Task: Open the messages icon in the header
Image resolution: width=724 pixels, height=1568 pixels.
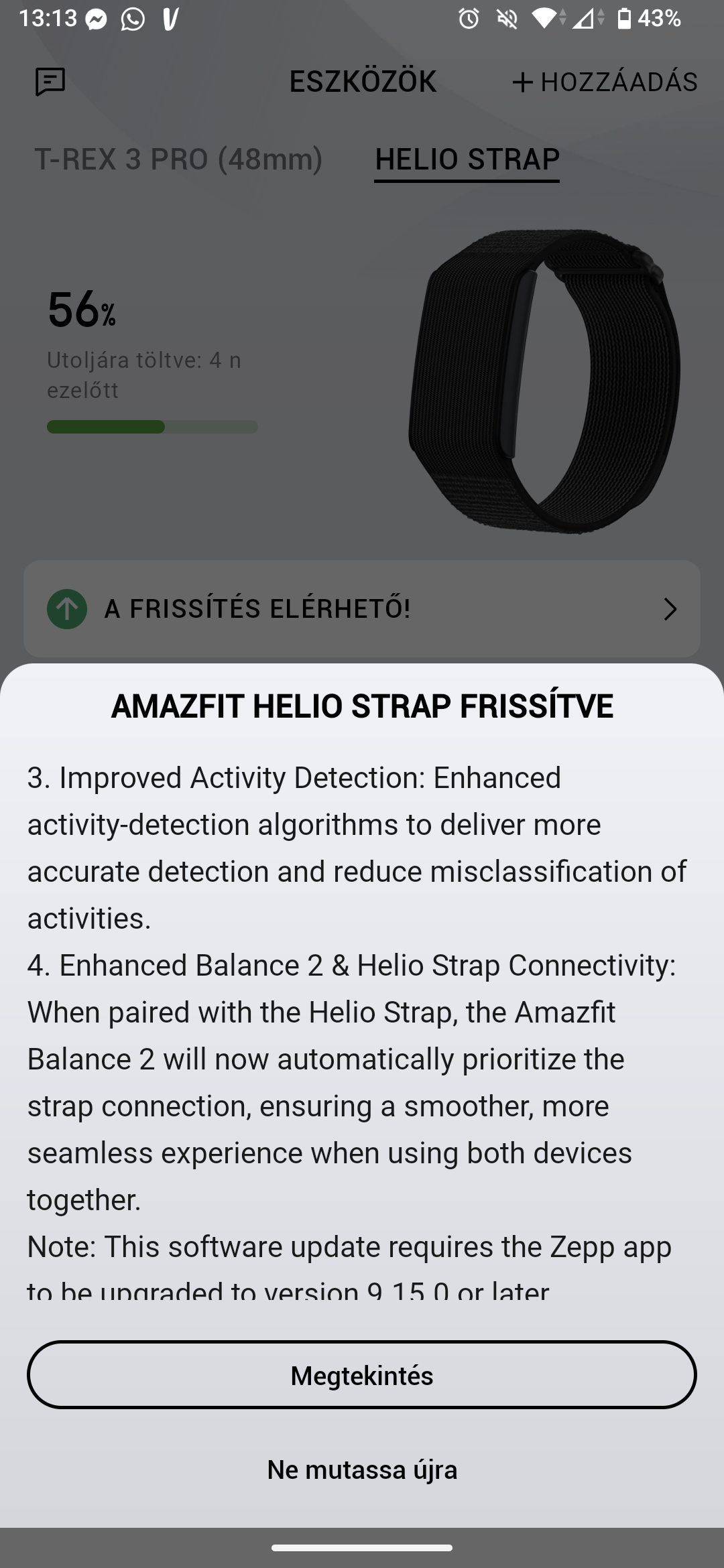Action: 50,82
